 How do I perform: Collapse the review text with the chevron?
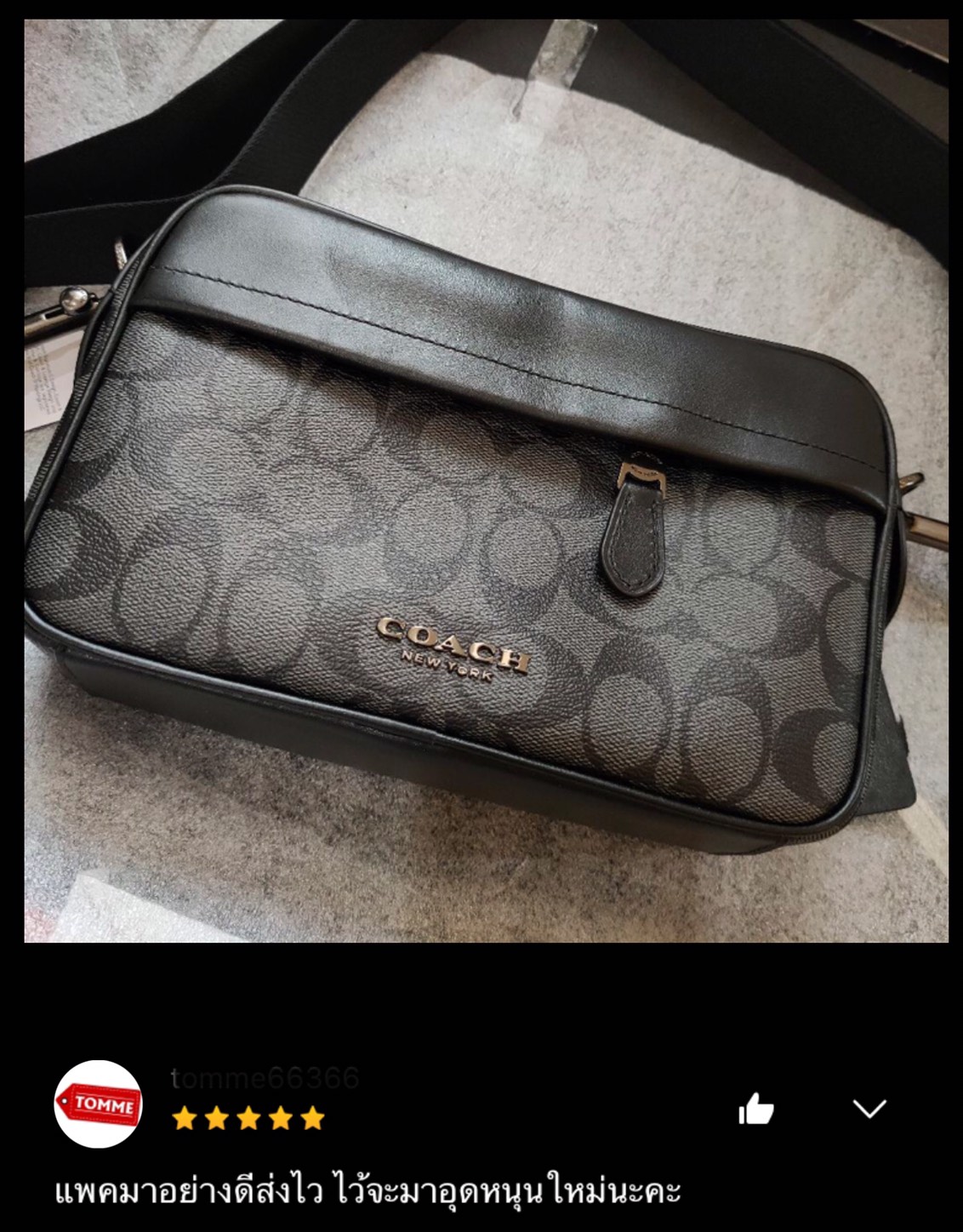pos(869,1108)
